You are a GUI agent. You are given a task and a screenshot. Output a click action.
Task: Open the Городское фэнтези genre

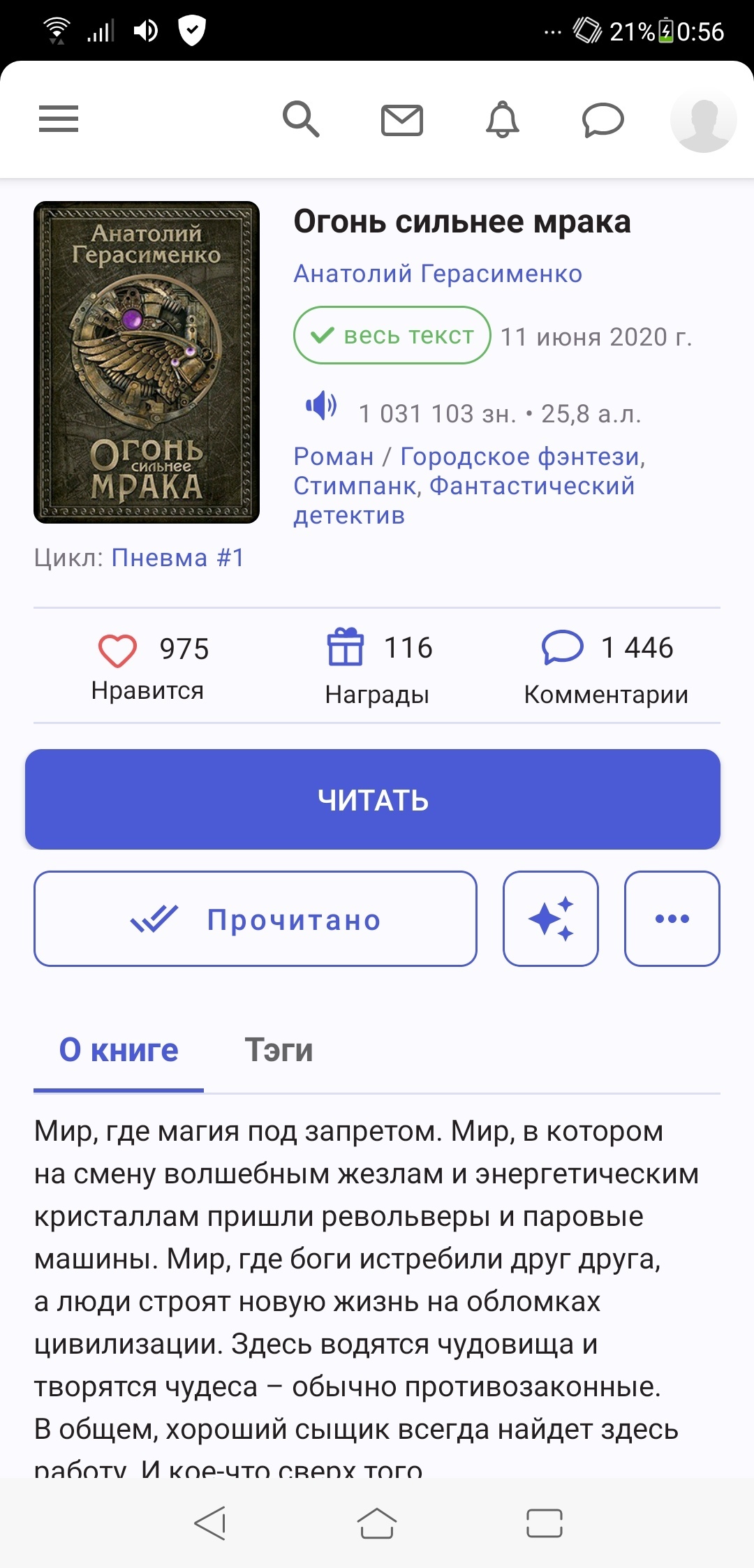pos(521,457)
